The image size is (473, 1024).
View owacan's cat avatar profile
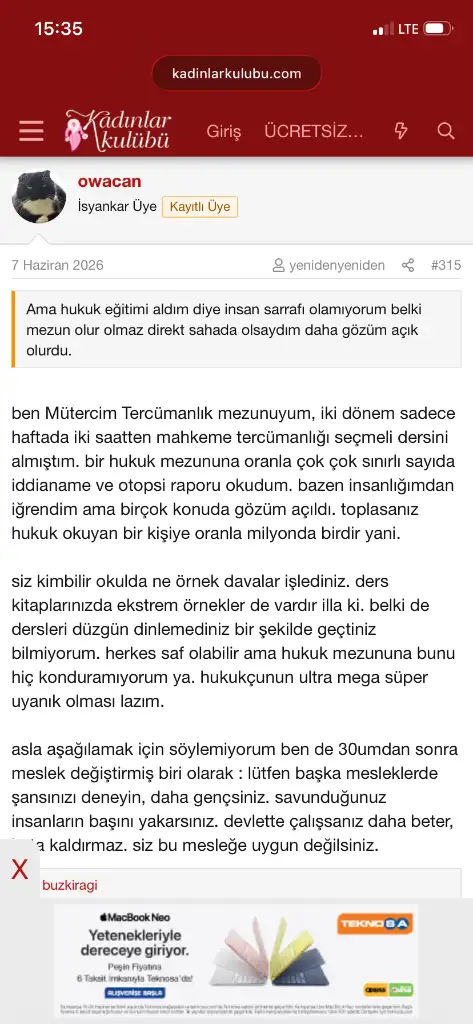(39, 197)
